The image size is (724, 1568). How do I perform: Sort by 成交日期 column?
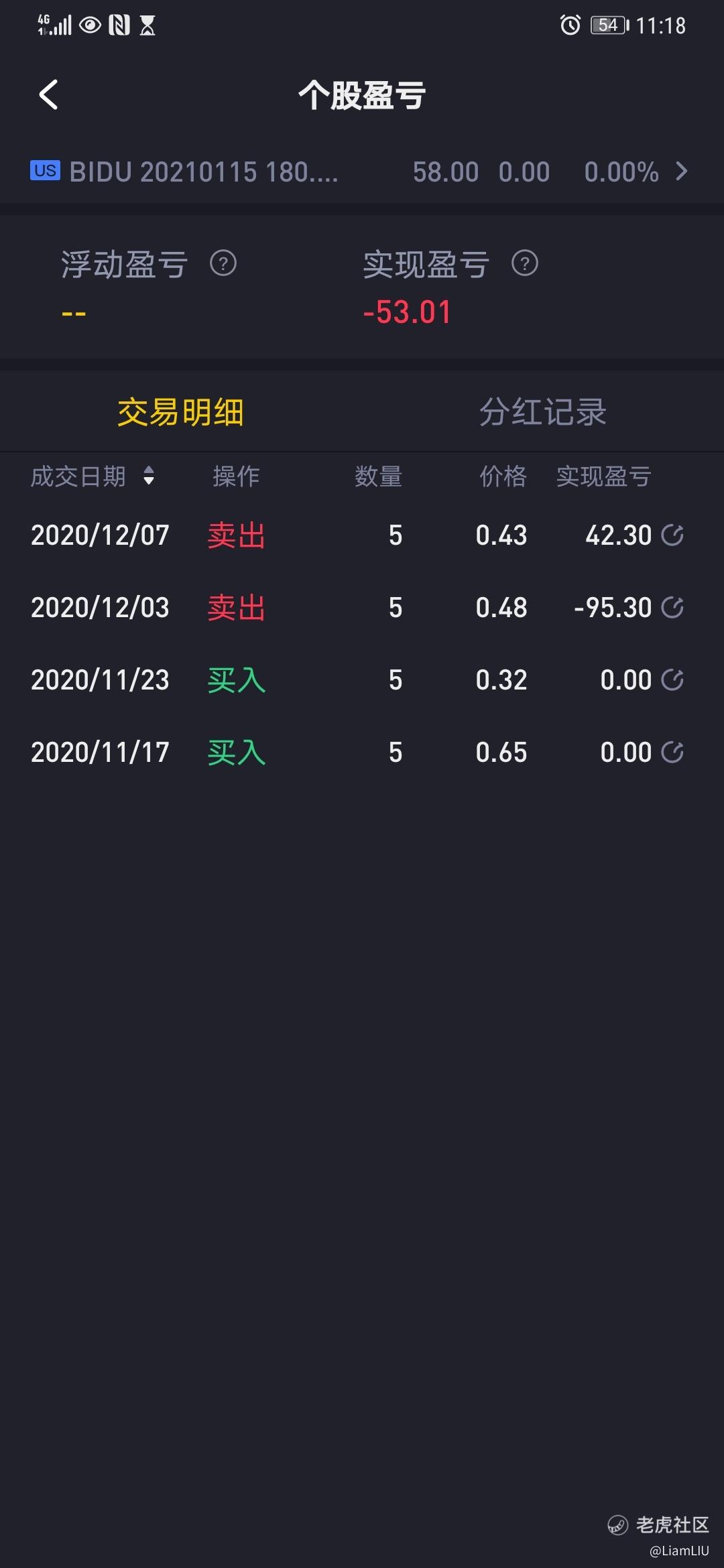click(93, 476)
